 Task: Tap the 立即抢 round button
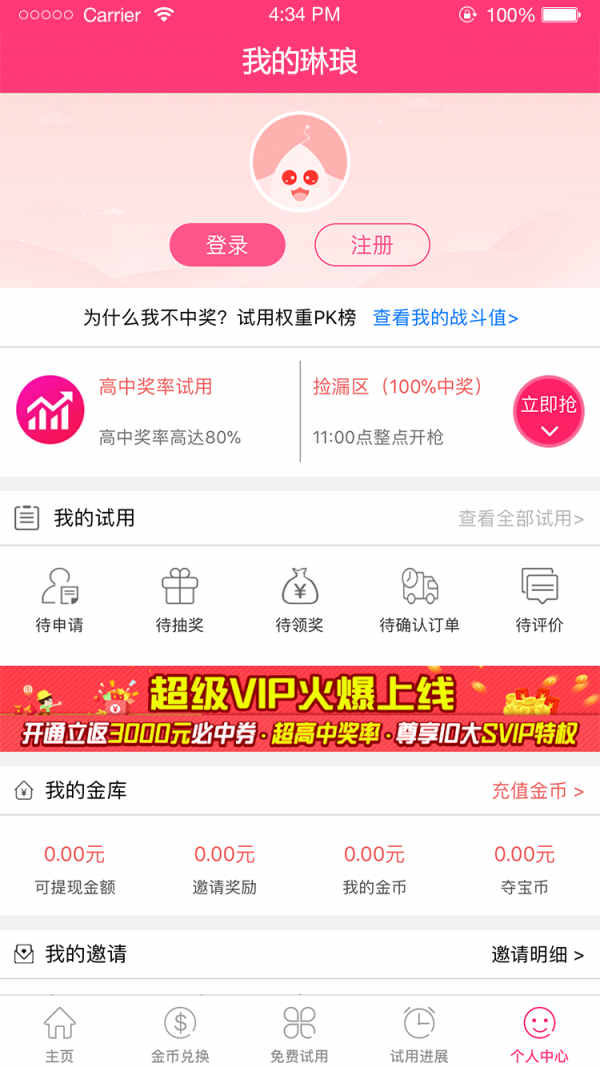(548, 411)
